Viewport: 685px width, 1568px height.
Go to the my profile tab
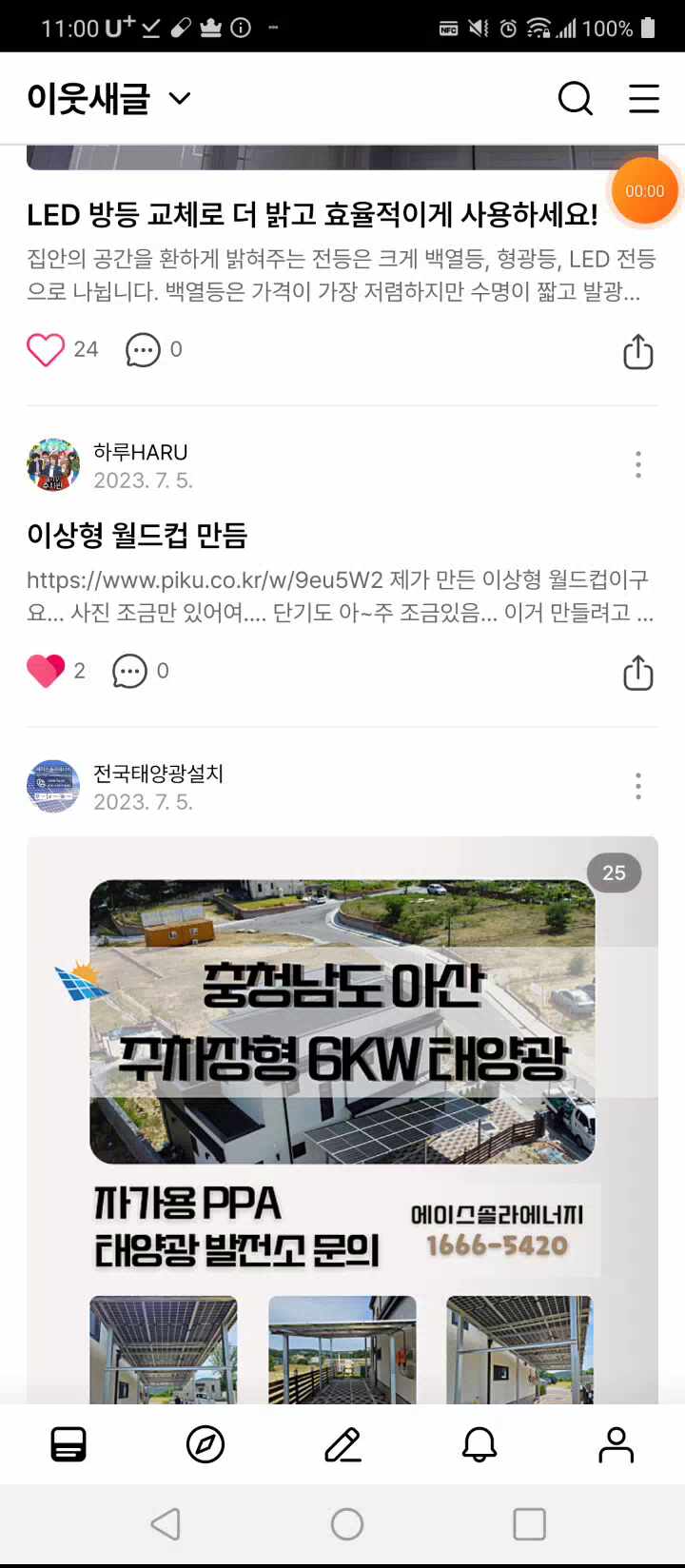616,1444
